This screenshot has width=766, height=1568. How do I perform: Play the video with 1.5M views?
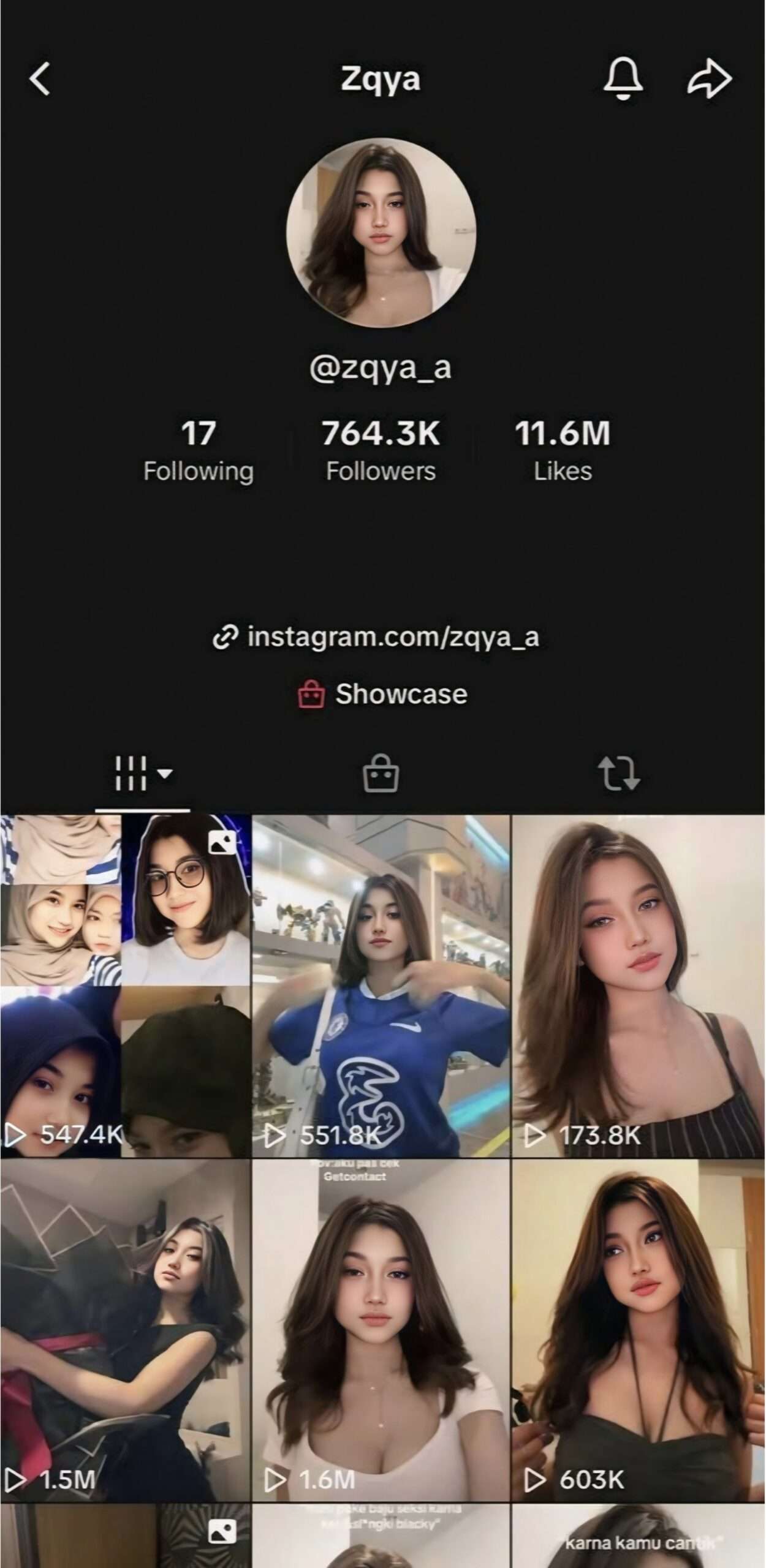125,1329
